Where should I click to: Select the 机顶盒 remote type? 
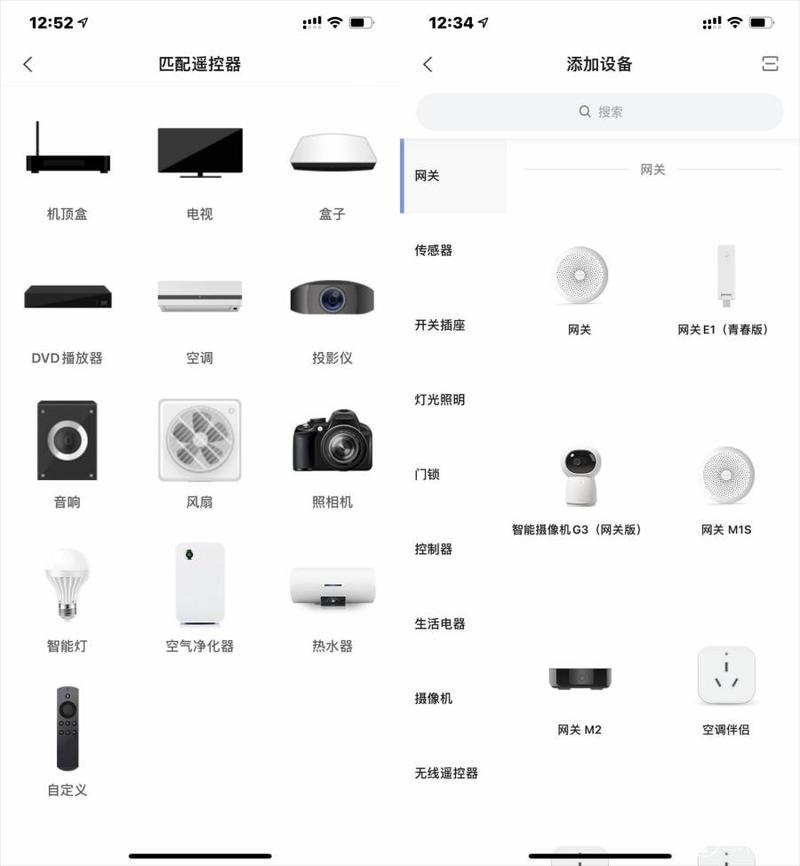tap(67, 170)
